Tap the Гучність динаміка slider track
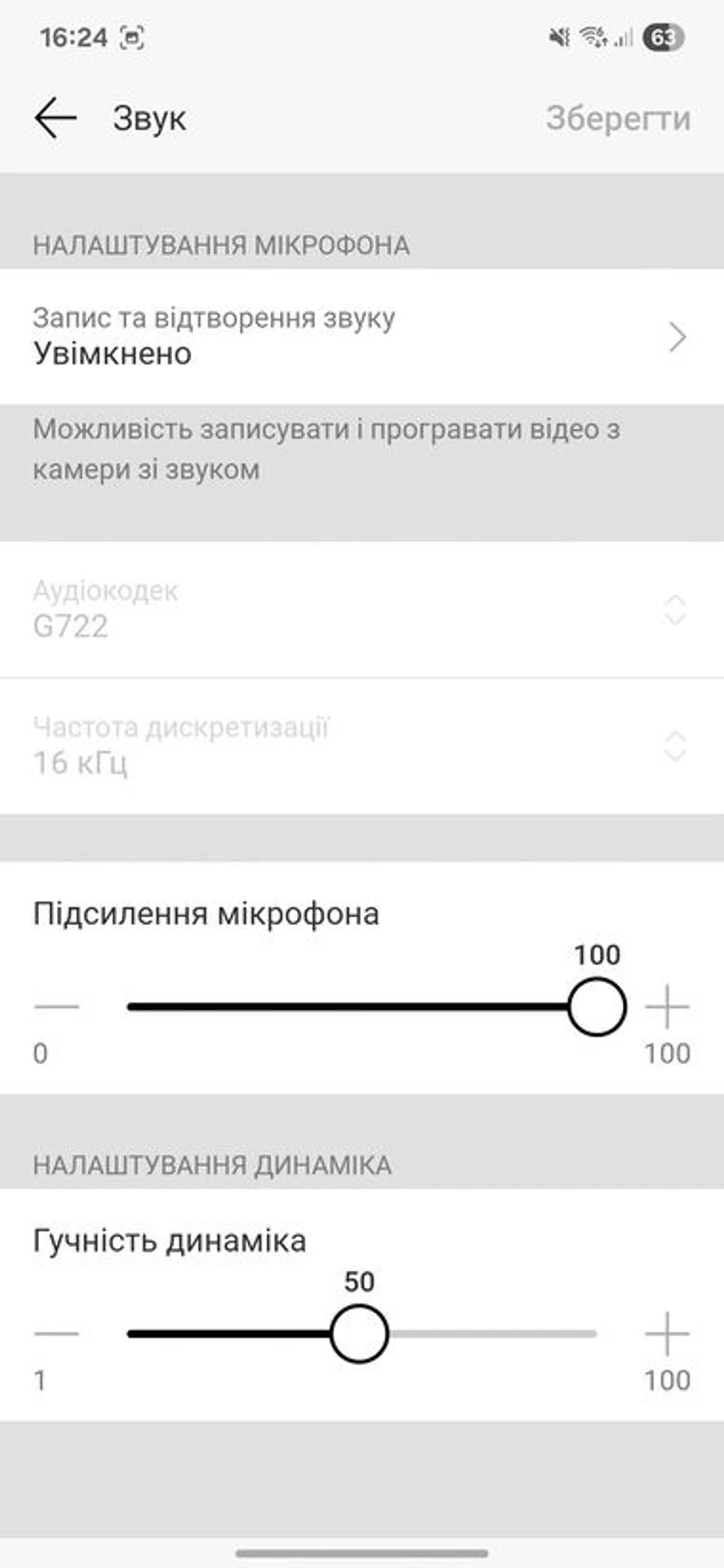Image resolution: width=724 pixels, height=1568 pixels. point(362,1334)
